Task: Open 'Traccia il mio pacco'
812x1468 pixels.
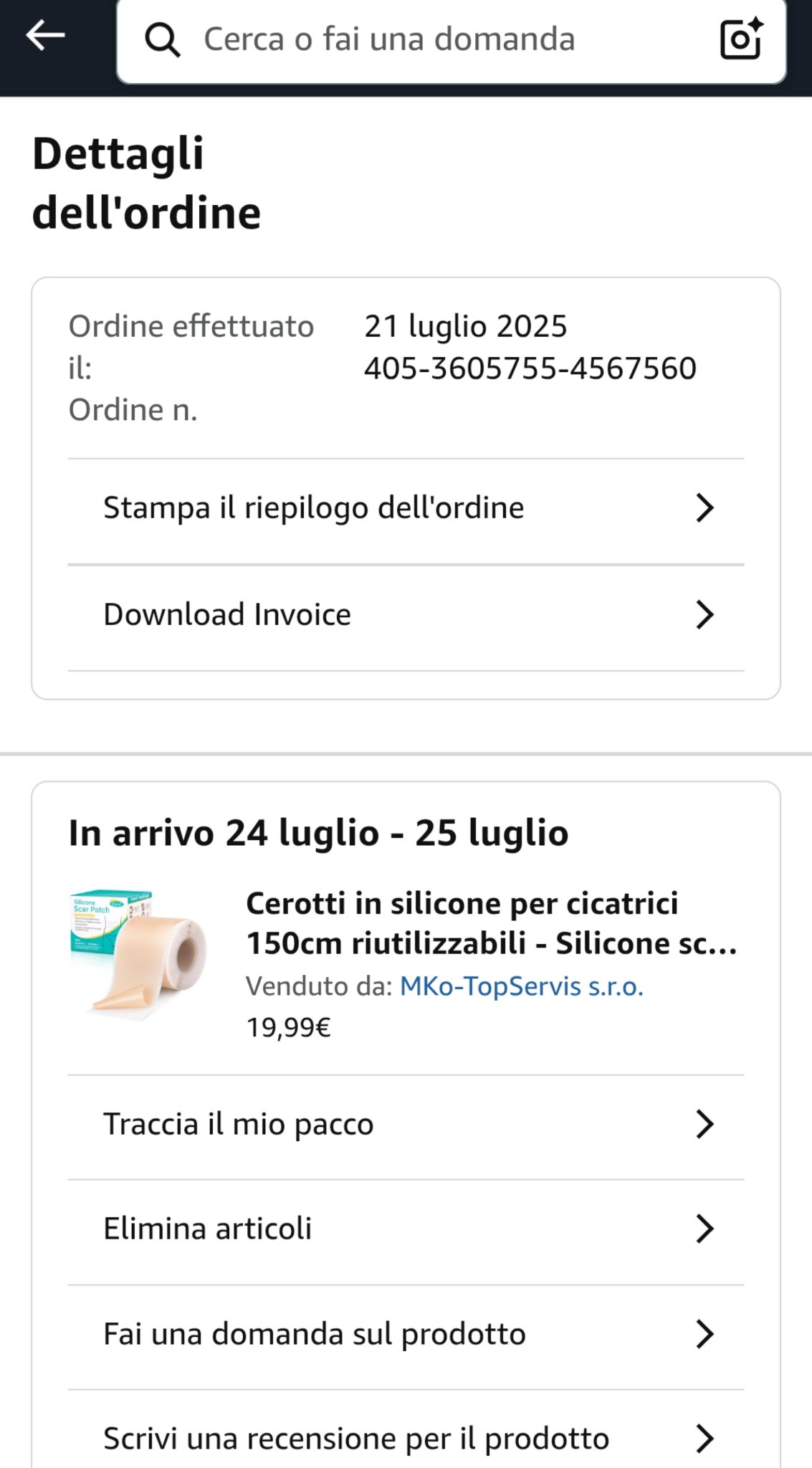Action: pos(406,1125)
